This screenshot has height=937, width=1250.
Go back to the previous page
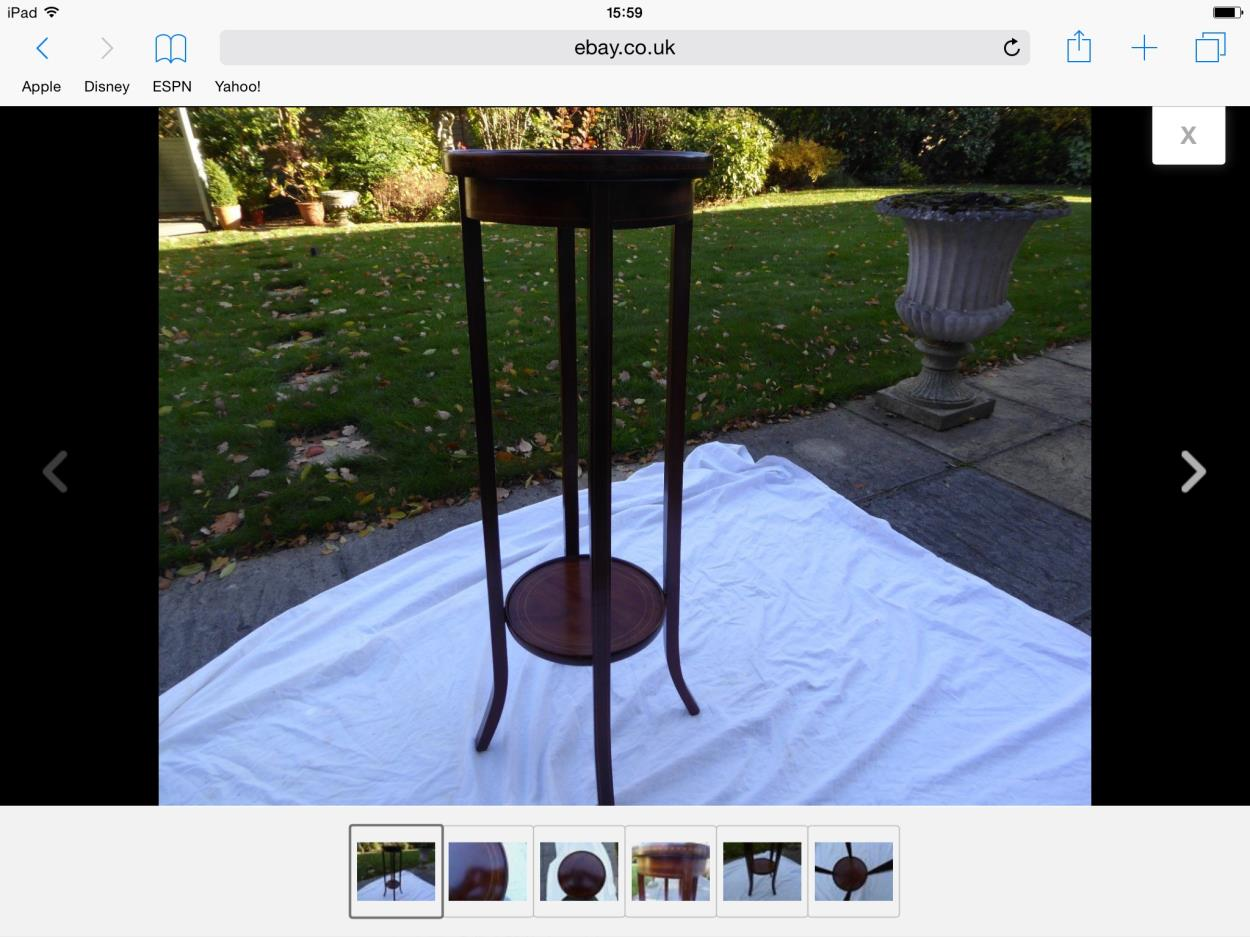42,48
